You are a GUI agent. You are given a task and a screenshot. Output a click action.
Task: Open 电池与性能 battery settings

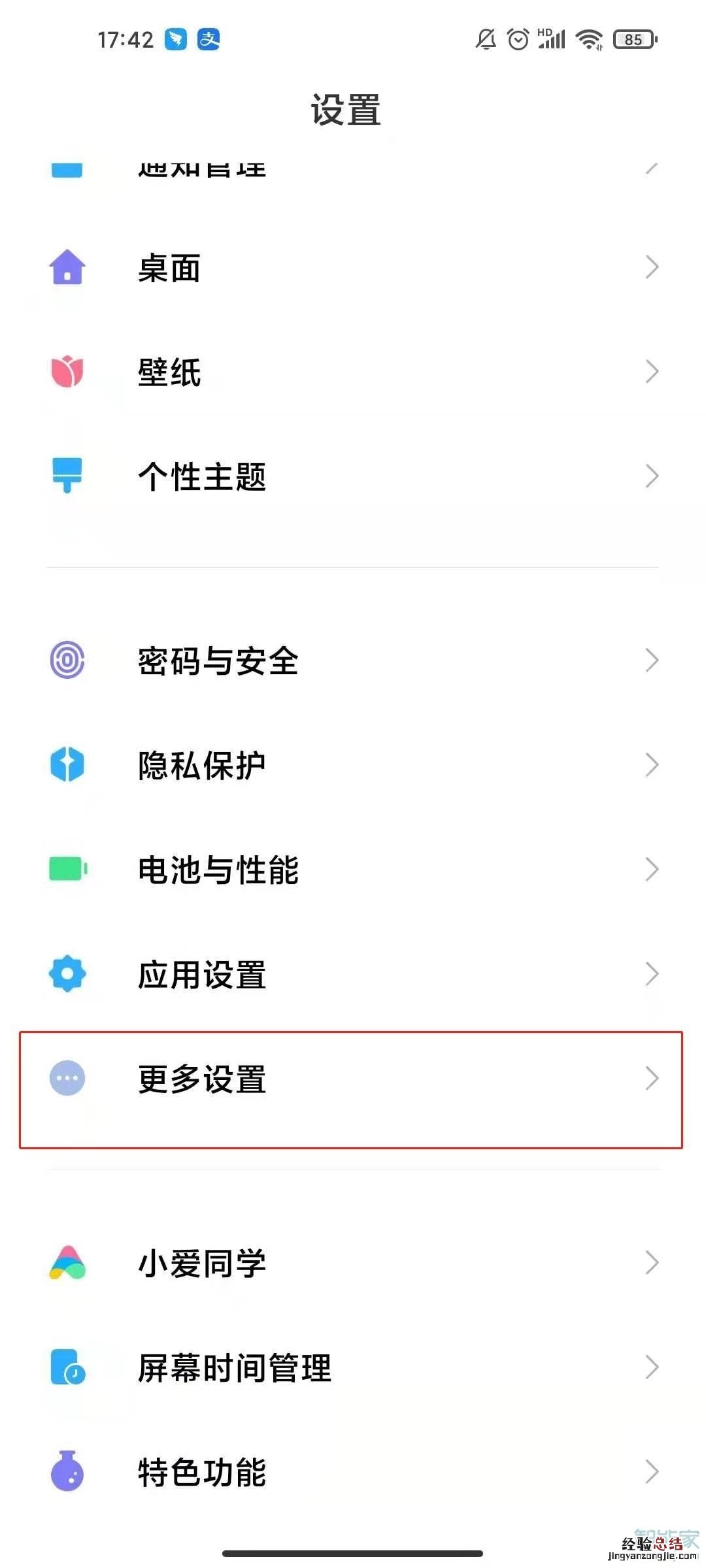pyautogui.click(x=353, y=870)
